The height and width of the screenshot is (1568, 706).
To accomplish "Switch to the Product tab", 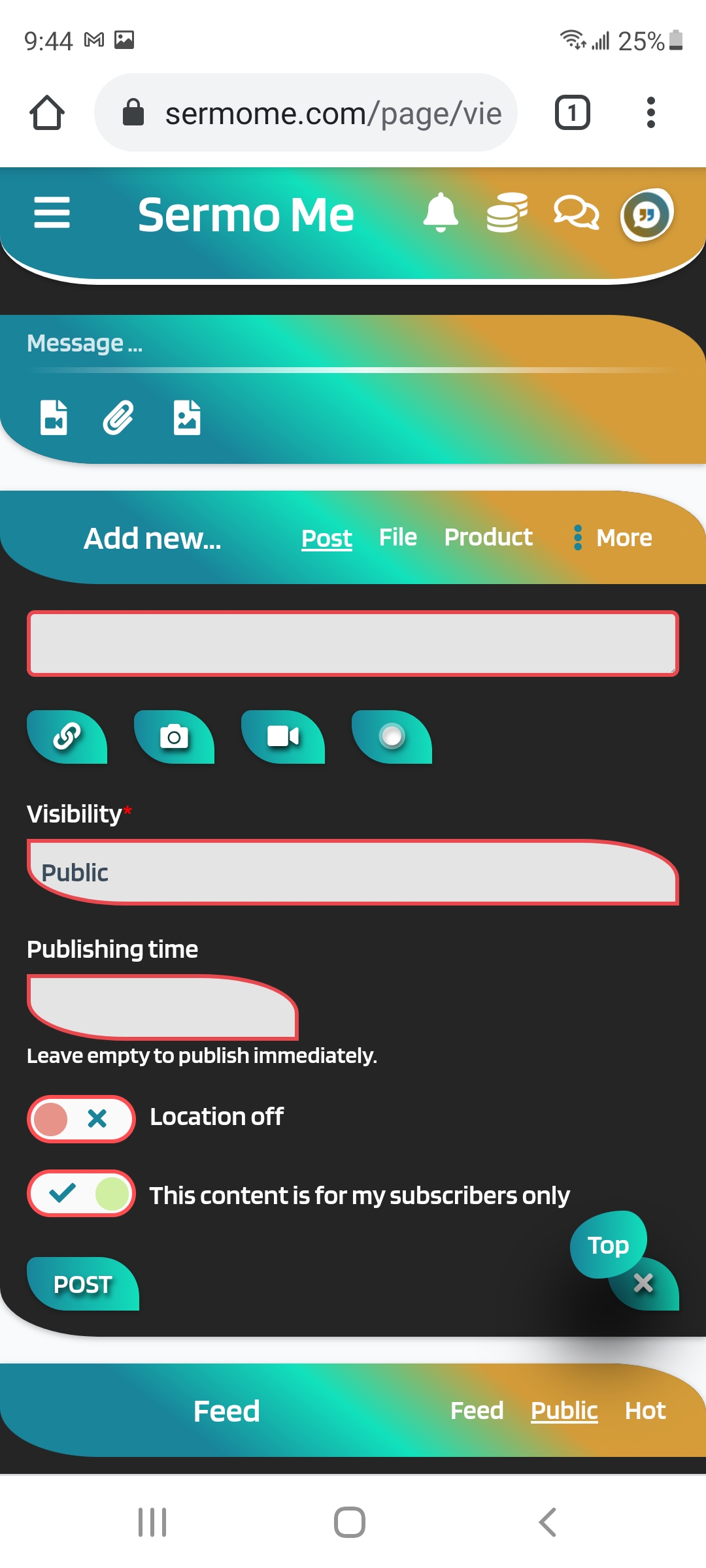I will (488, 538).
